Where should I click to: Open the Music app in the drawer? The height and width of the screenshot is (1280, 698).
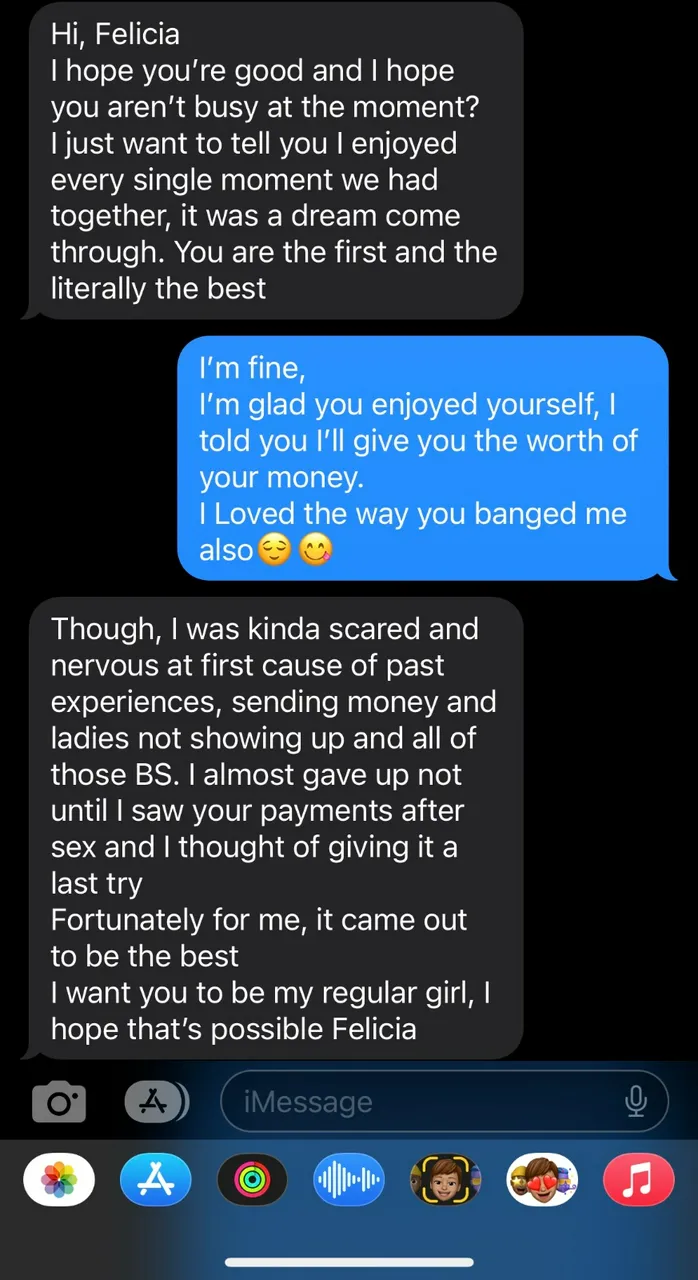[x=639, y=1180]
